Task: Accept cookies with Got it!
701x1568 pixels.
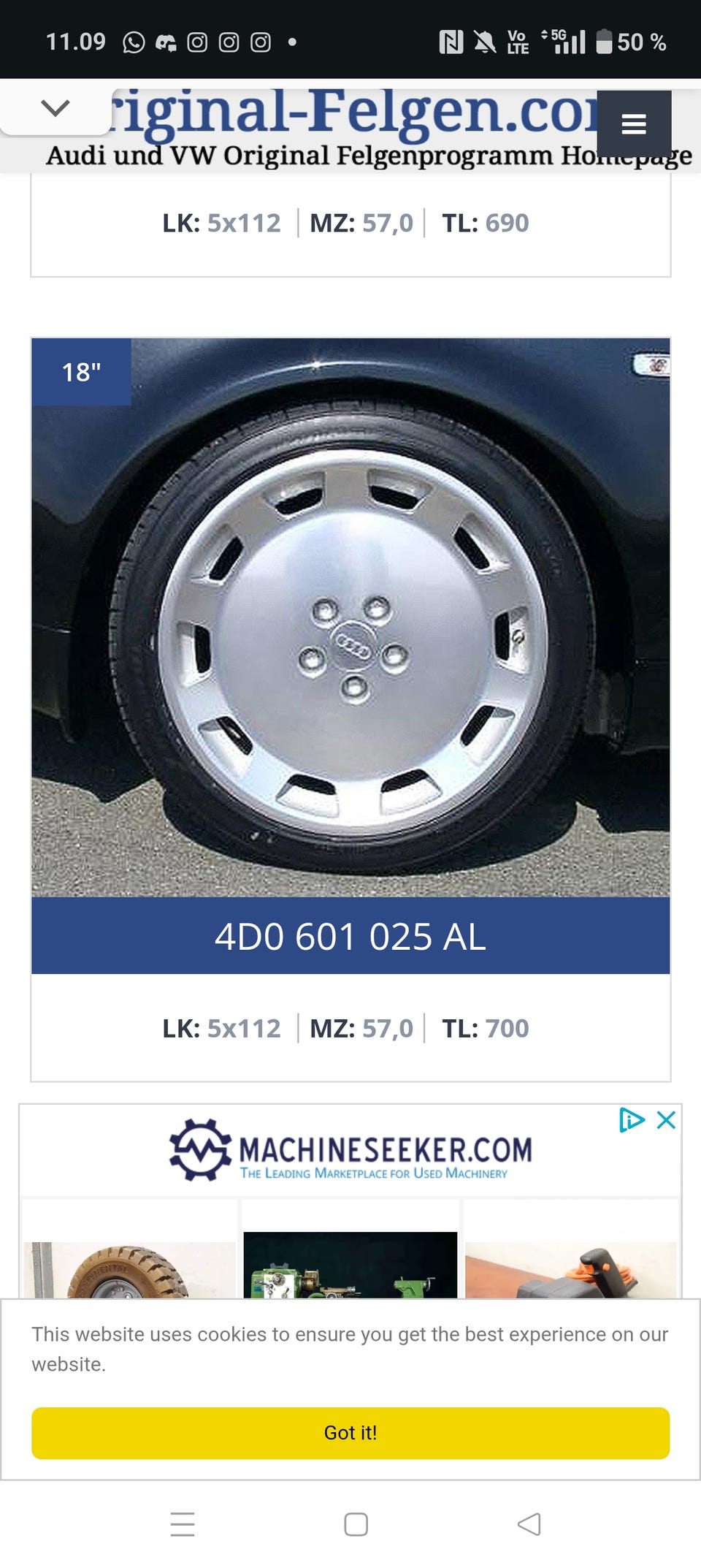Action: click(350, 1433)
